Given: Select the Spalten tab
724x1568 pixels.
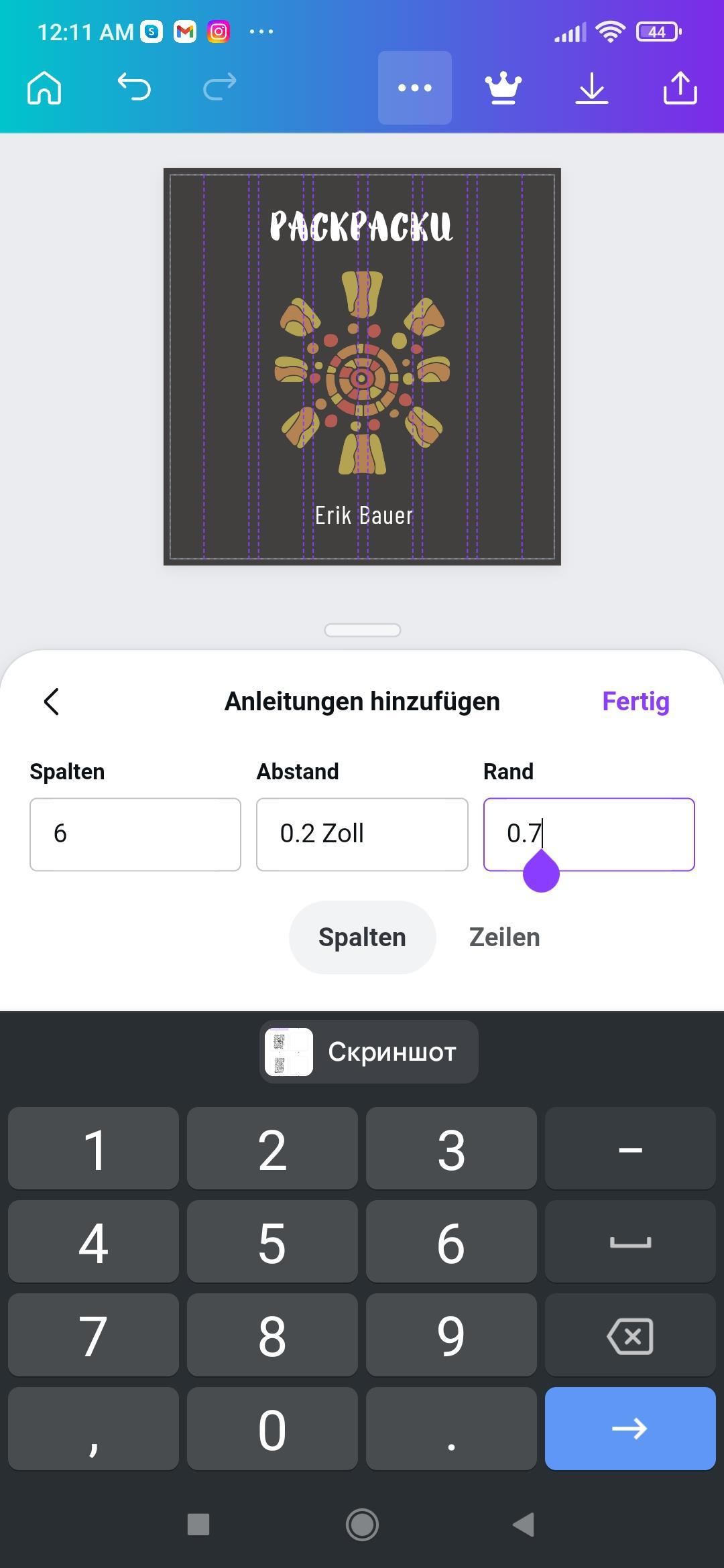Looking at the screenshot, I should [x=362, y=937].
